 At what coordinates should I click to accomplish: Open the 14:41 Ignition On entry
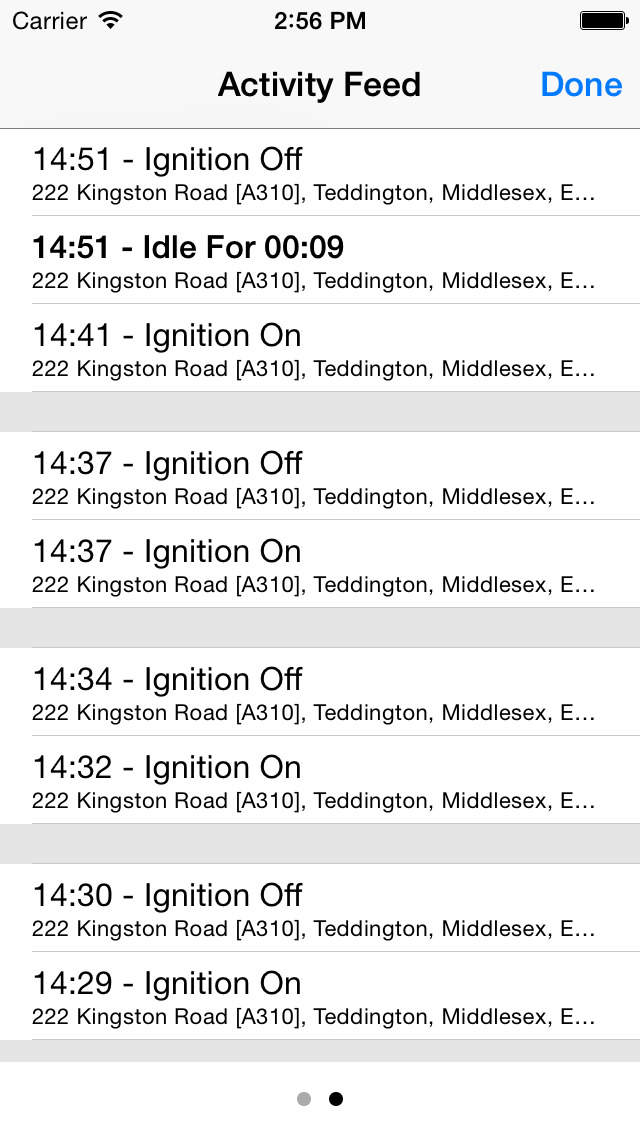coord(320,348)
